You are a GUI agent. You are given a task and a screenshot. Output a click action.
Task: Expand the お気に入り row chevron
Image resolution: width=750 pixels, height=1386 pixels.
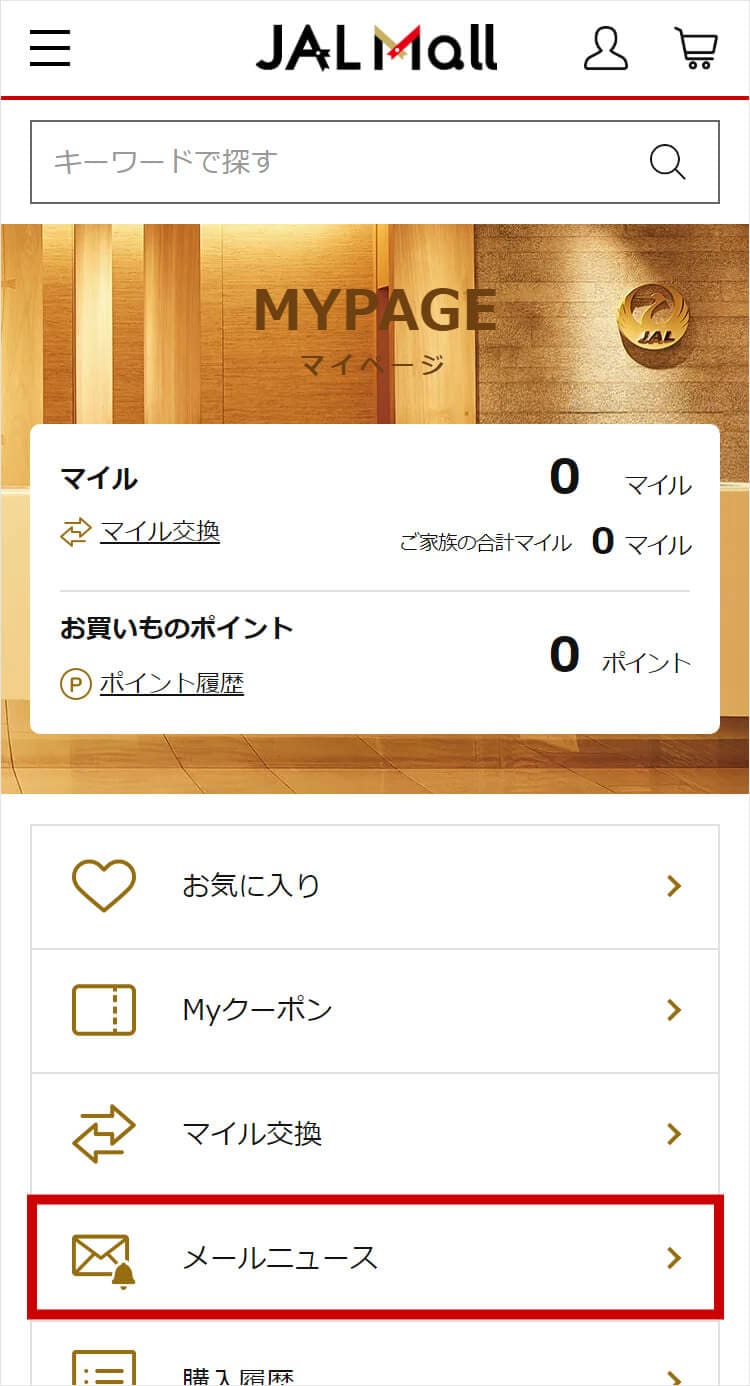tap(673, 886)
